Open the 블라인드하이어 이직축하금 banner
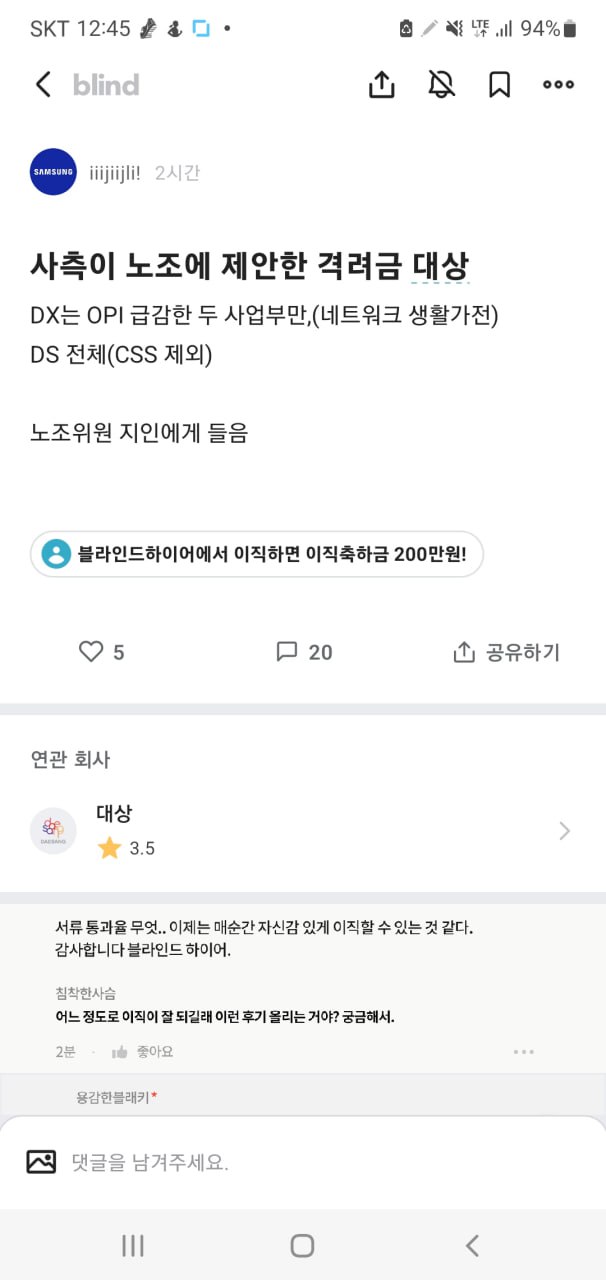Viewport: 606px width, 1280px height. pyautogui.click(x=257, y=554)
